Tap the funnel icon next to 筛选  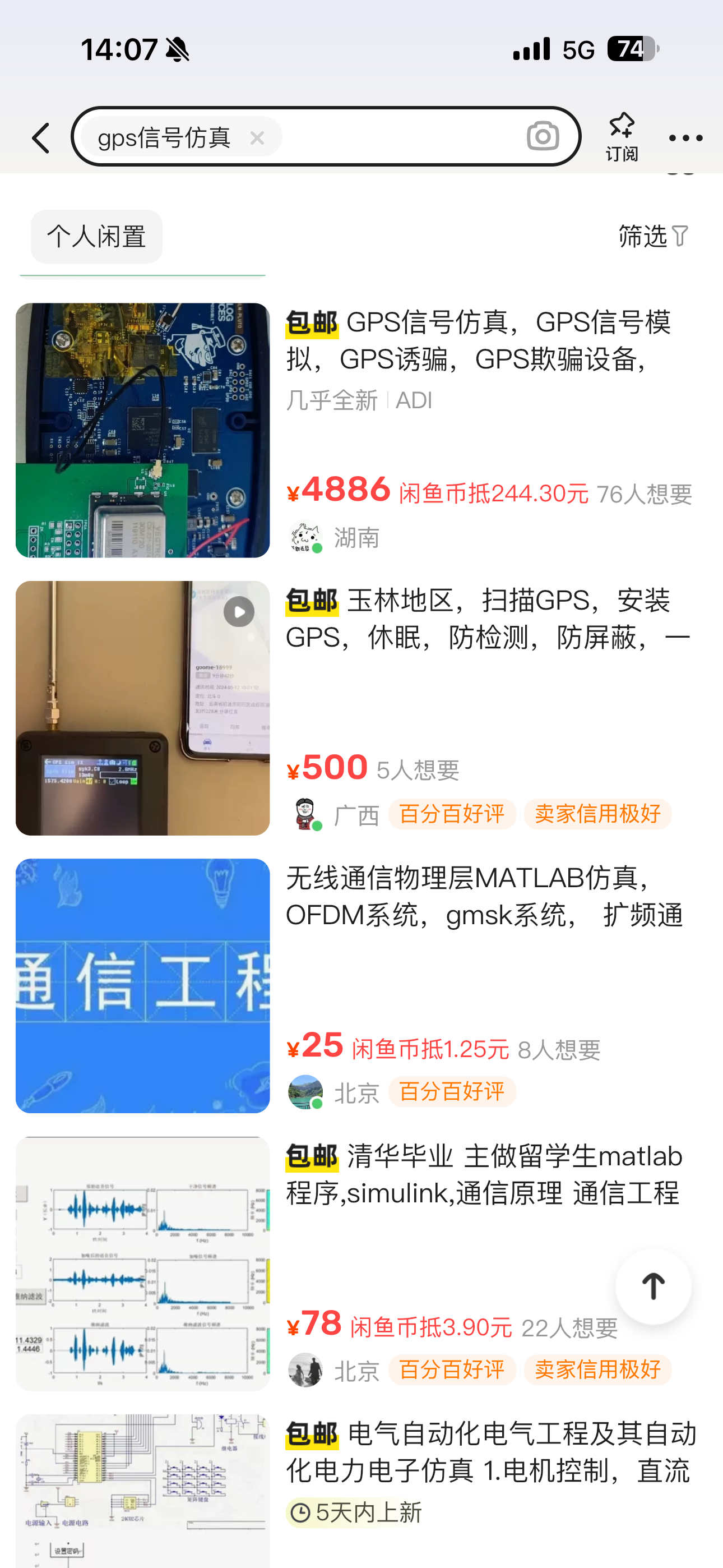(x=680, y=236)
